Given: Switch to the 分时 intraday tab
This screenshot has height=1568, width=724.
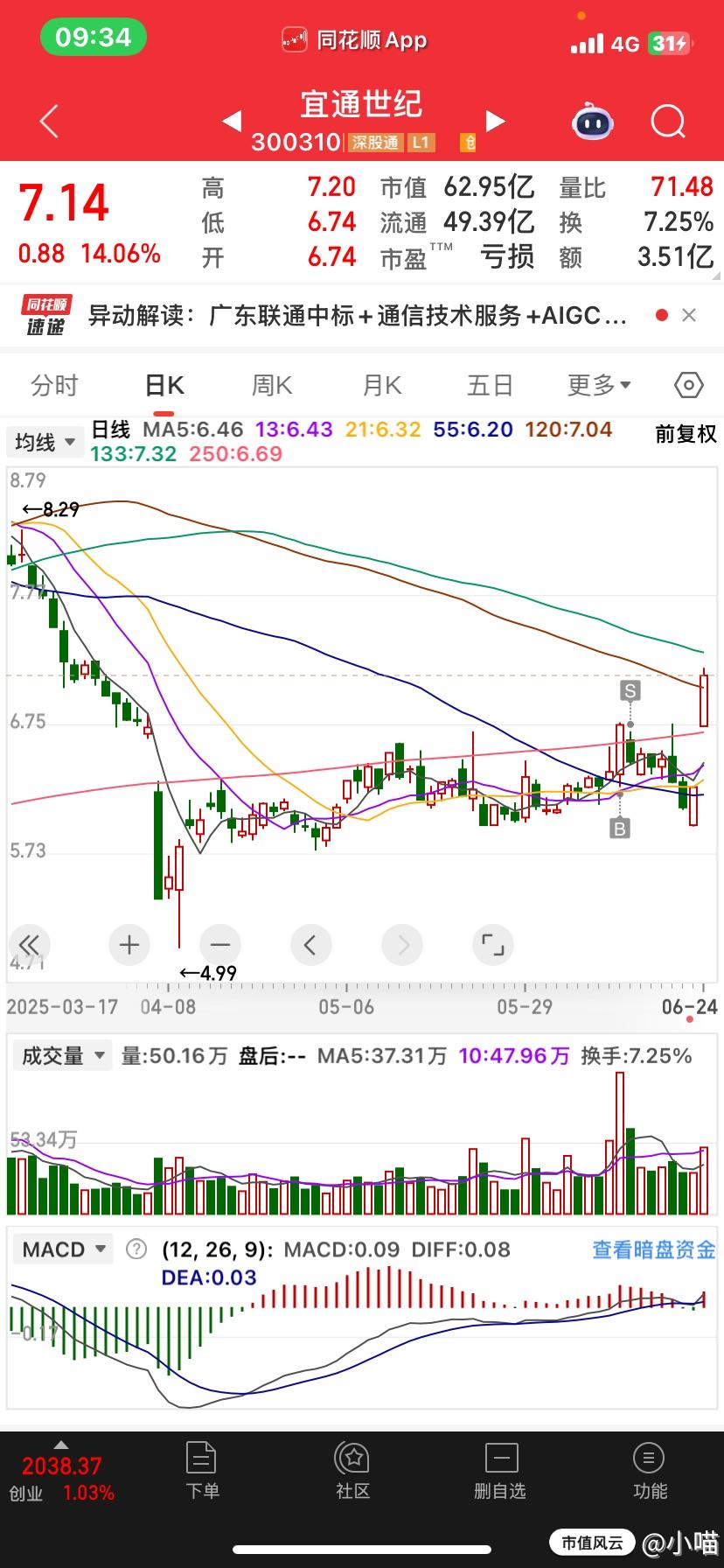Looking at the screenshot, I should 54,385.
